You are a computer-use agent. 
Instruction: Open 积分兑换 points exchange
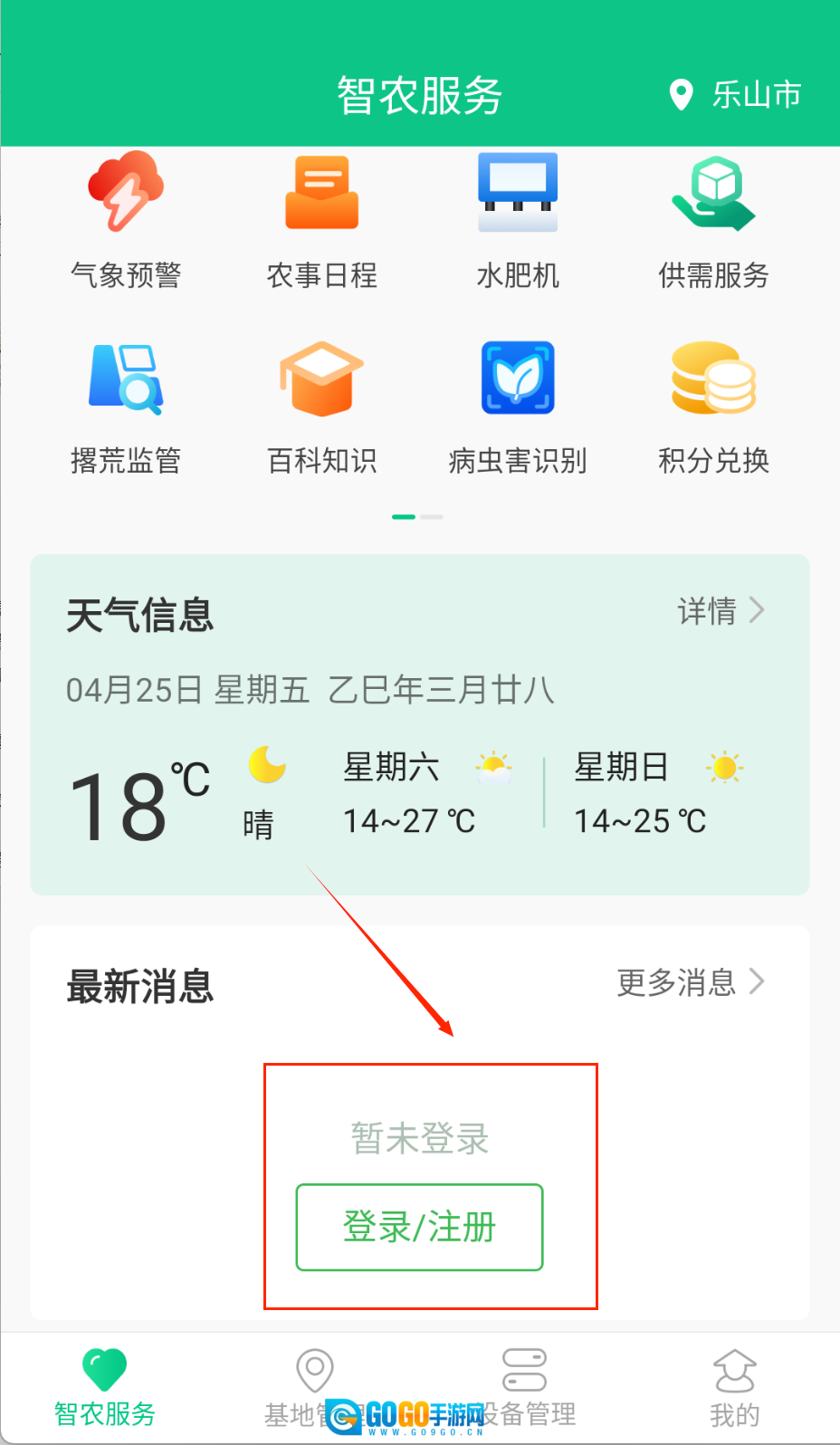[x=713, y=406]
